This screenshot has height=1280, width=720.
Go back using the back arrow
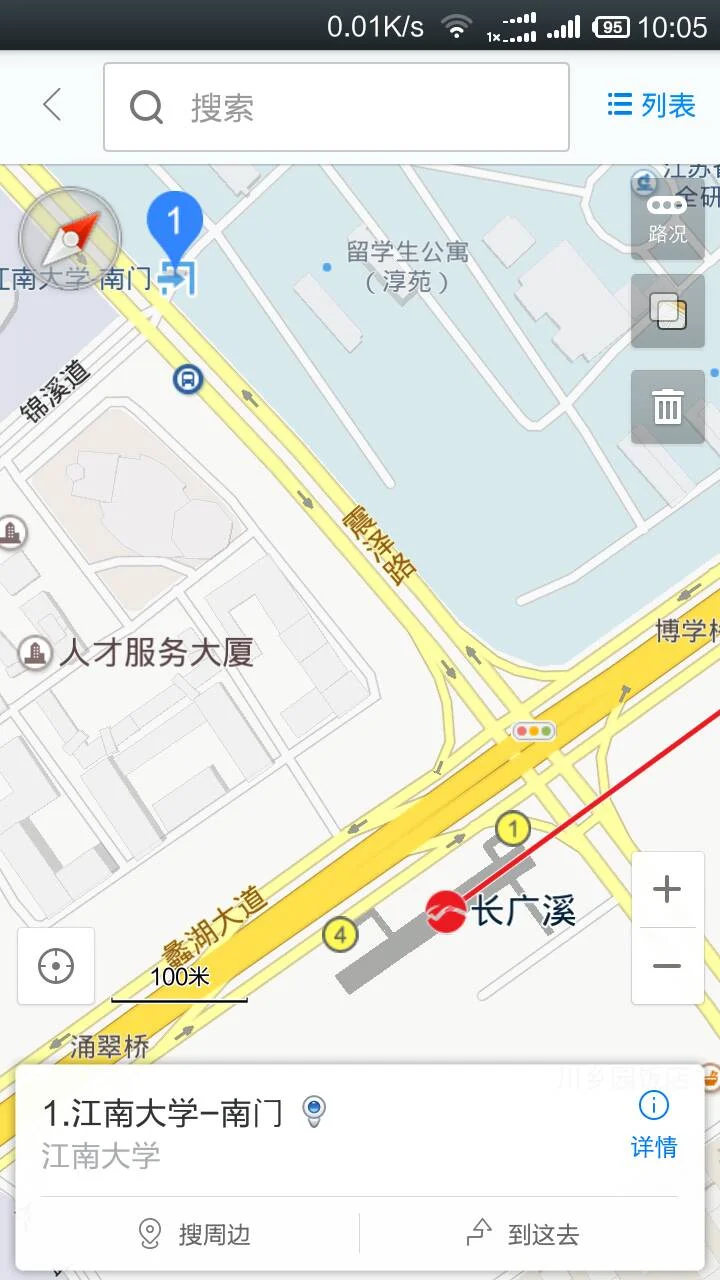[x=51, y=105]
